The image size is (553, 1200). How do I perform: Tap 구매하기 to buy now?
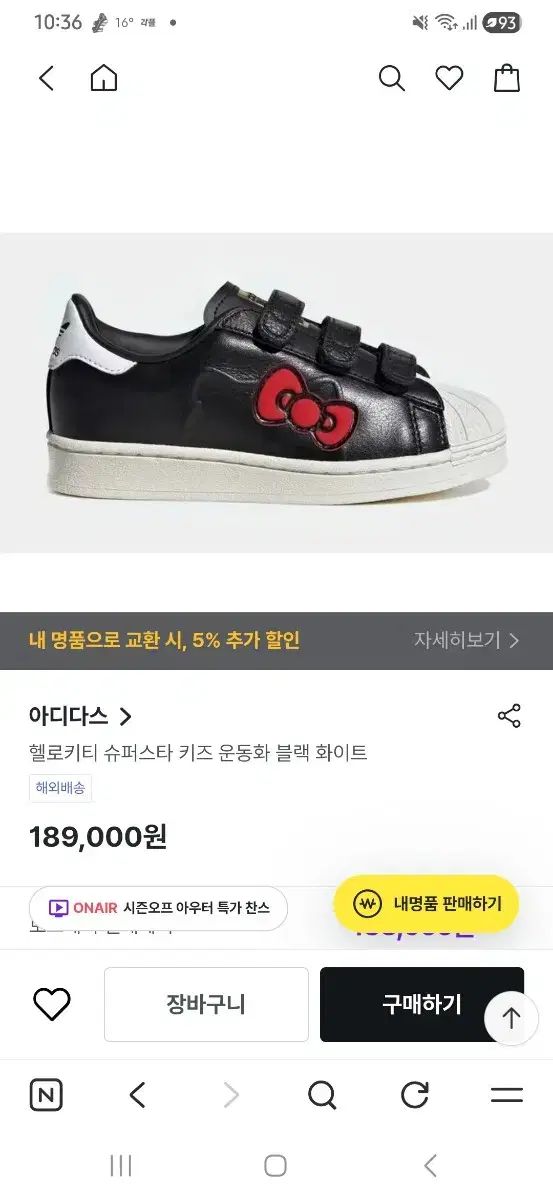pyautogui.click(x=422, y=1004)
